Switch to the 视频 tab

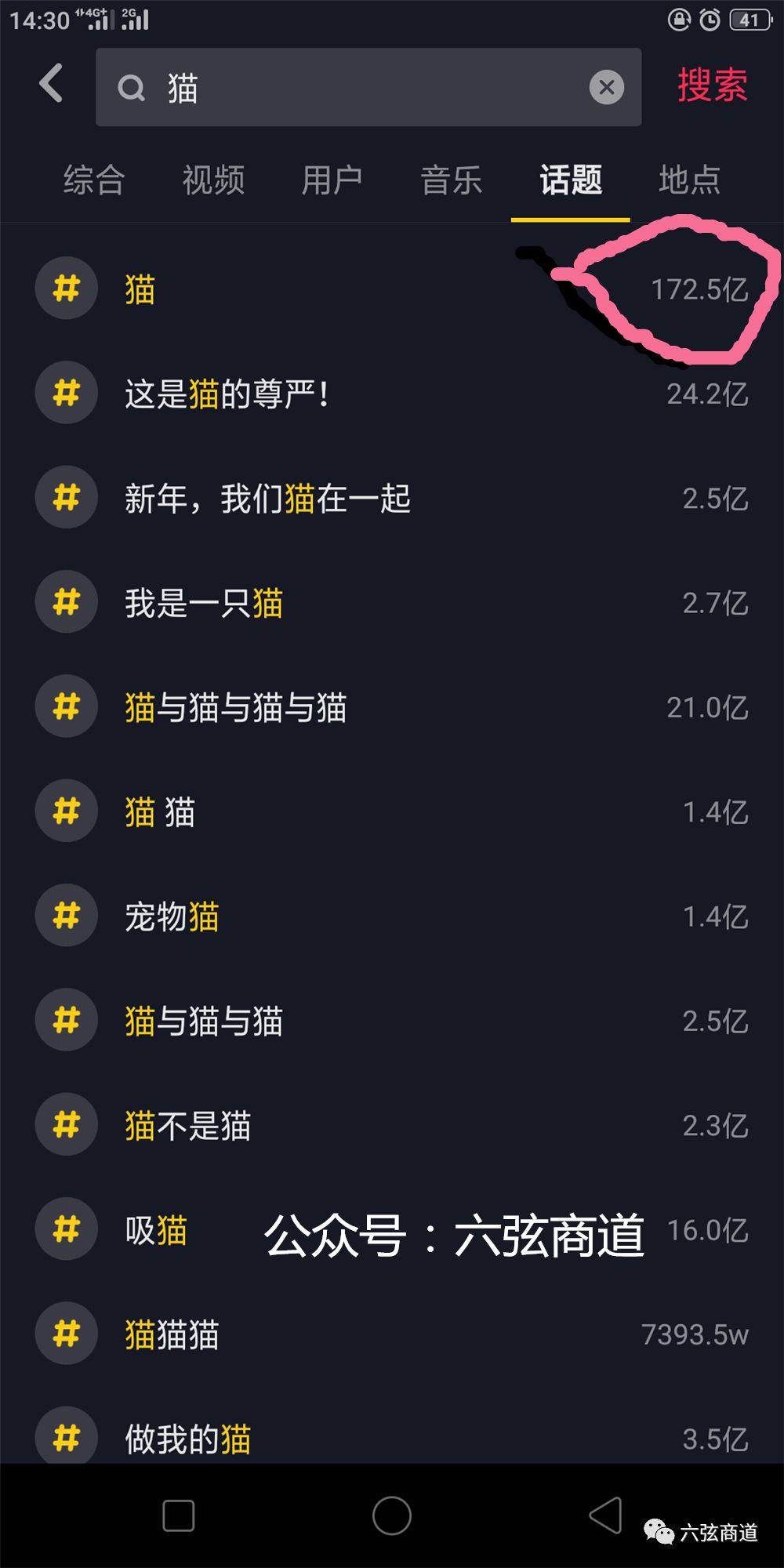point(213,180)
